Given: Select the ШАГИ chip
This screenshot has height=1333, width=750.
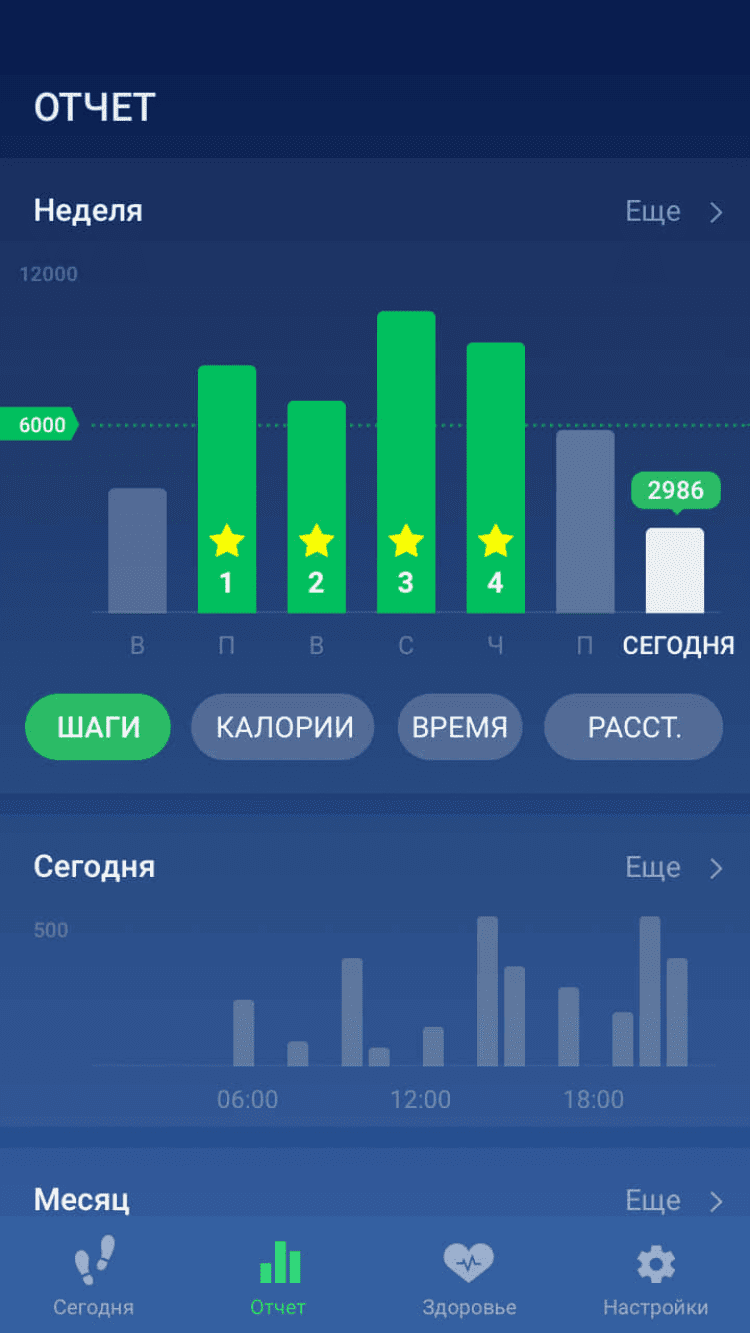Looking at the screenshot, I should pos(98,727).
